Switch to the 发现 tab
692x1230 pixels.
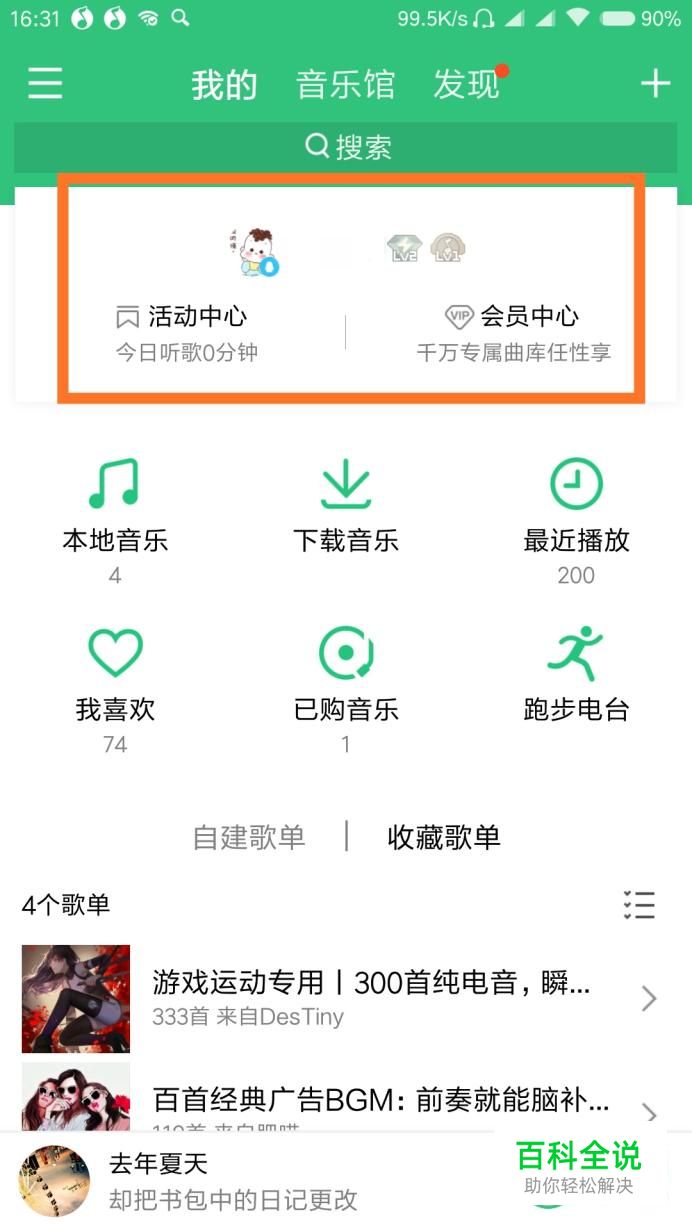pos(466,85)
